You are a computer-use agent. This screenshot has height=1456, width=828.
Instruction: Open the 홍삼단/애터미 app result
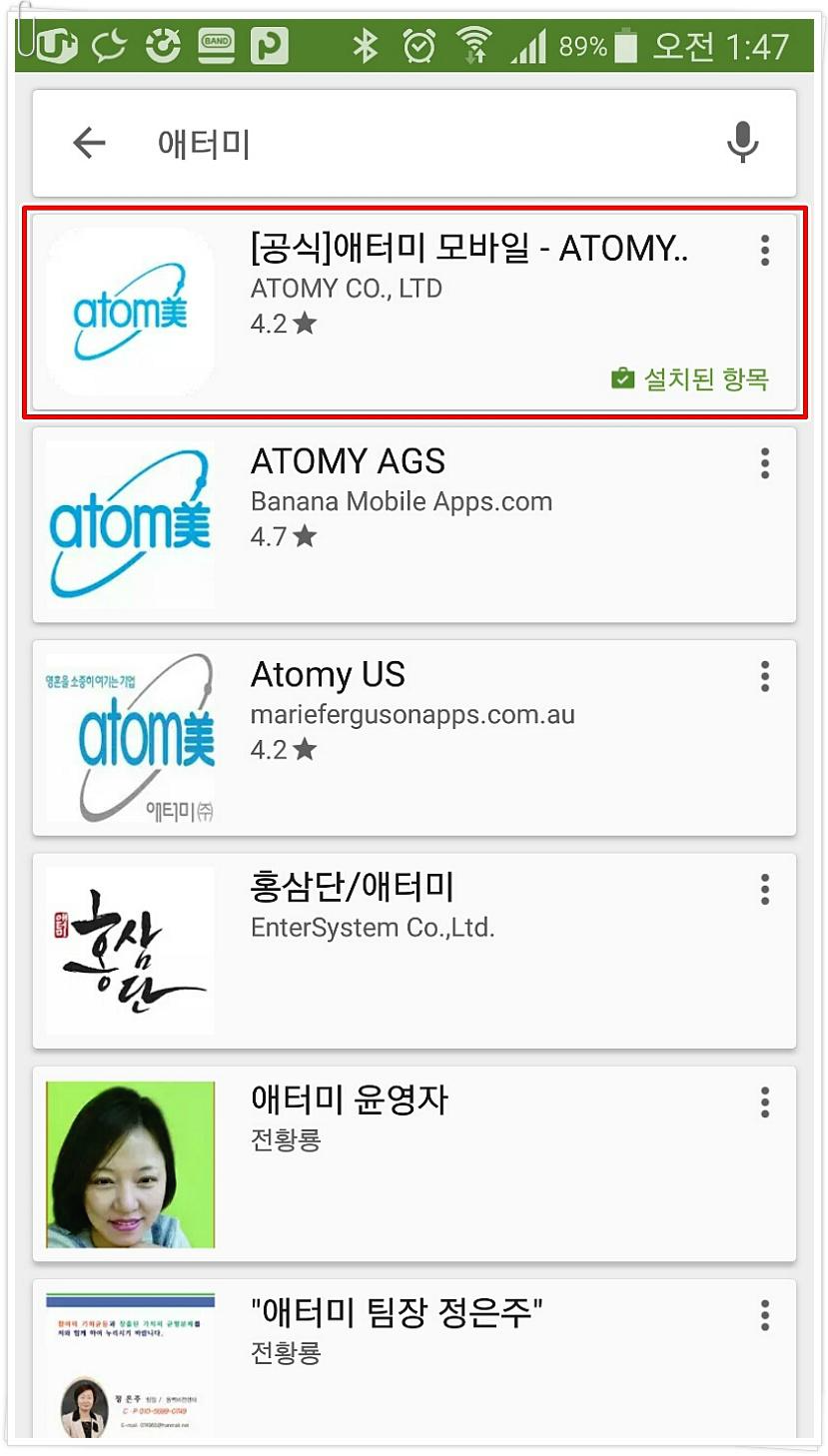tap(414, 950)
